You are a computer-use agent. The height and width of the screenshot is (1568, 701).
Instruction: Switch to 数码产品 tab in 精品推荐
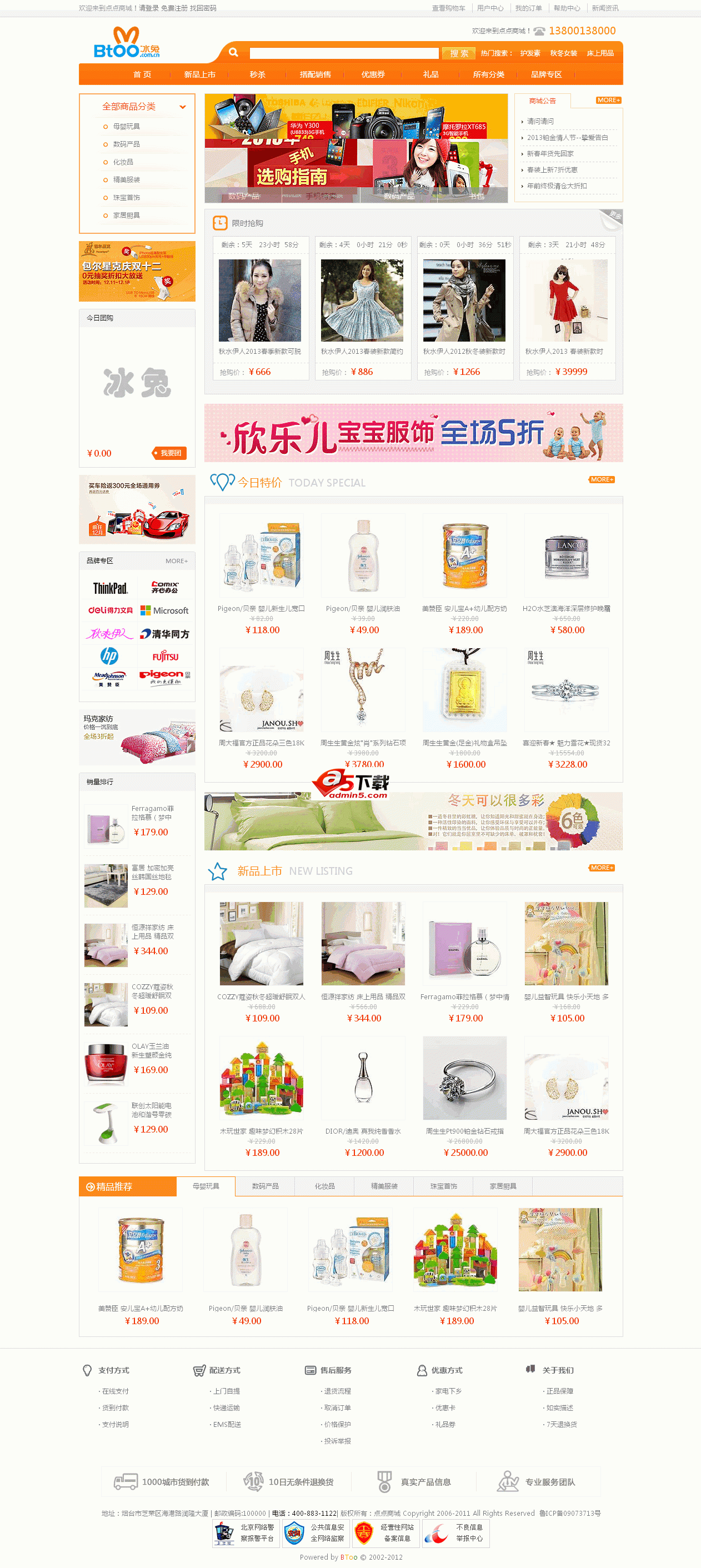(x=266, y=1186)
